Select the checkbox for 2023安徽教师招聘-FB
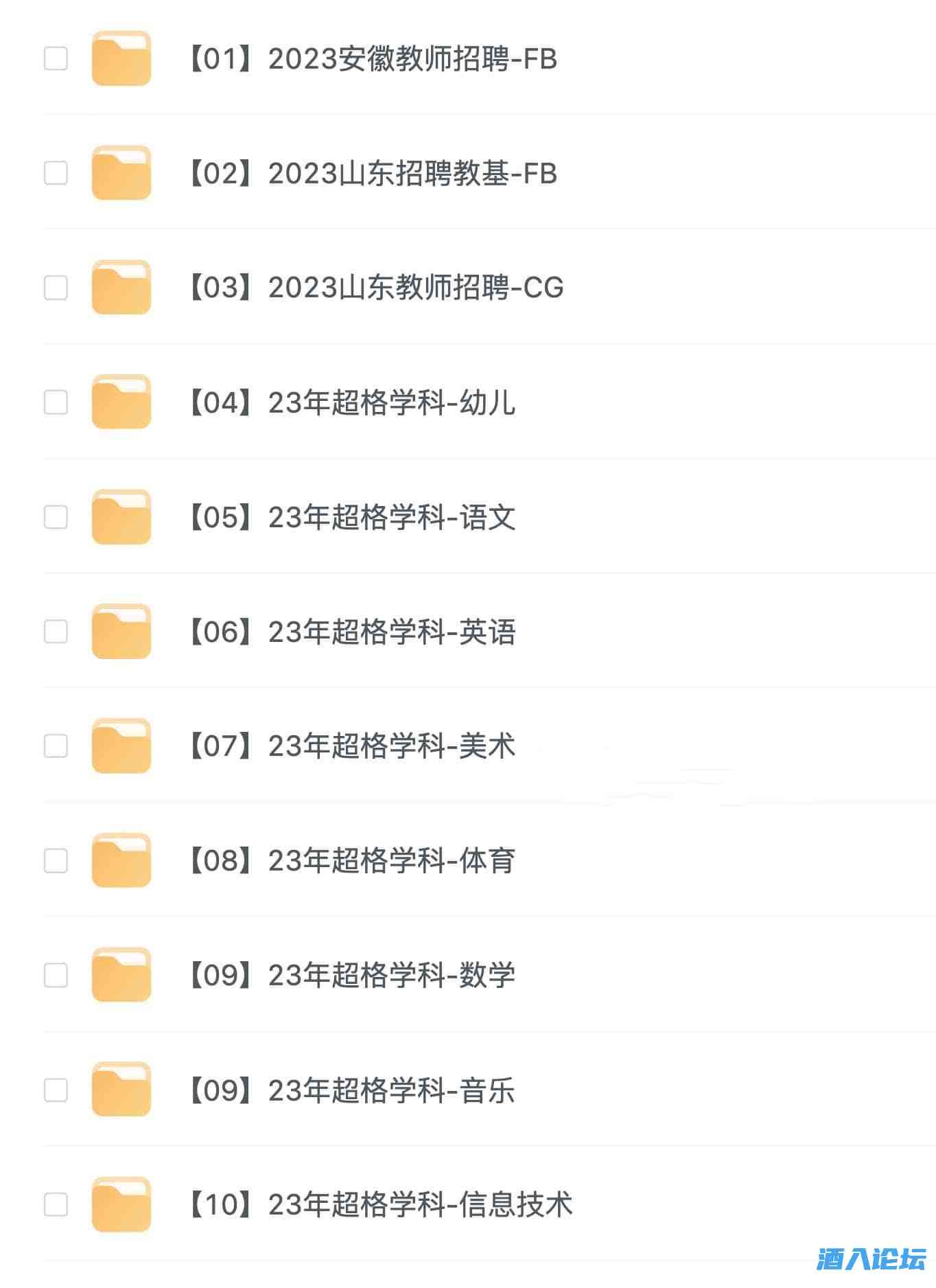 coord(56,59)
